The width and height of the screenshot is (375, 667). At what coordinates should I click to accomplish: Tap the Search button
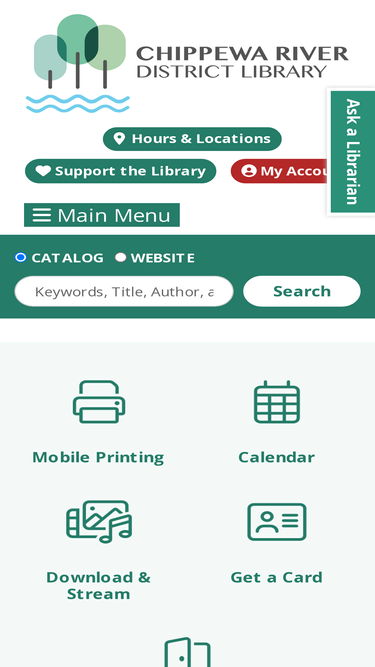(301, 291)
